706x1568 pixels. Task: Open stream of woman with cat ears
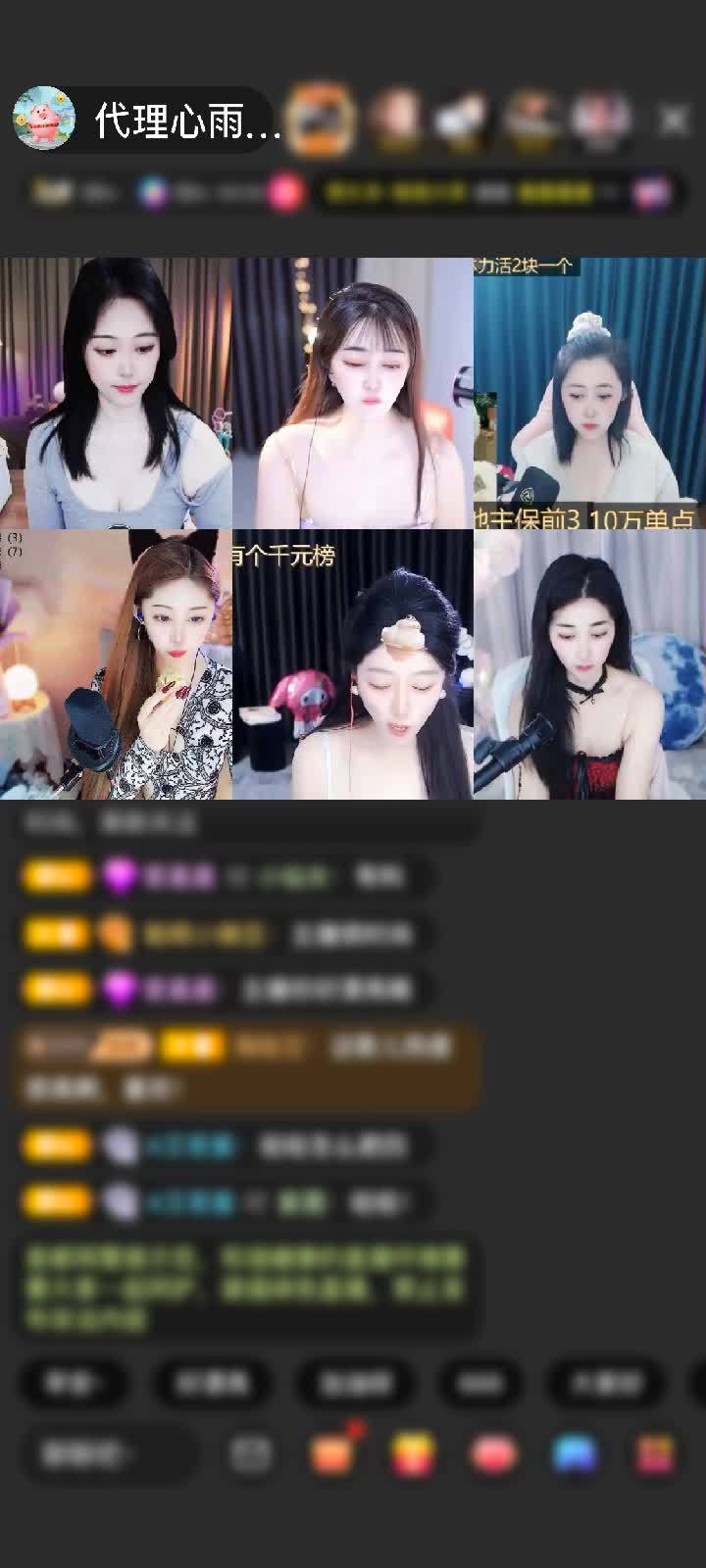coord(116,664)
